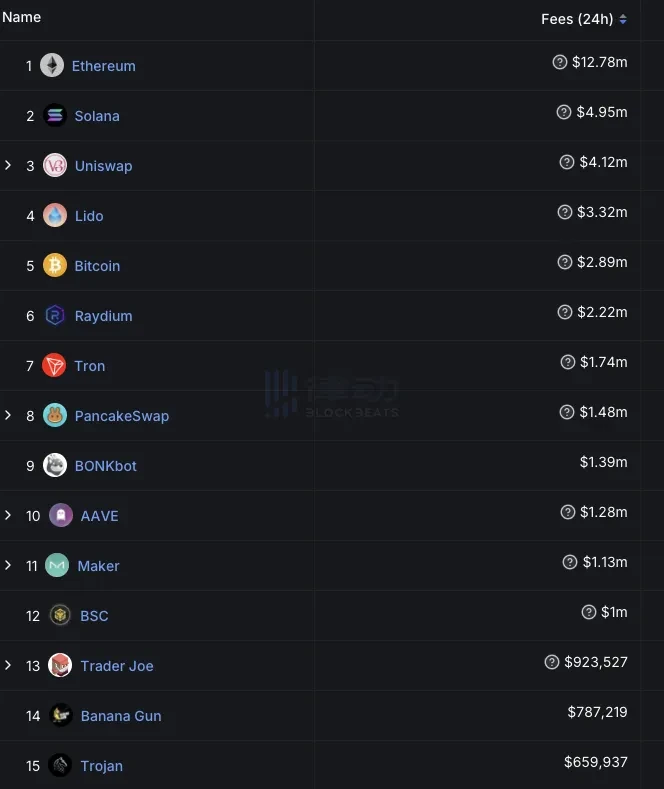664x789 pixels.
Task: Expand the AAVE row
Action: [x=8, y=515]
